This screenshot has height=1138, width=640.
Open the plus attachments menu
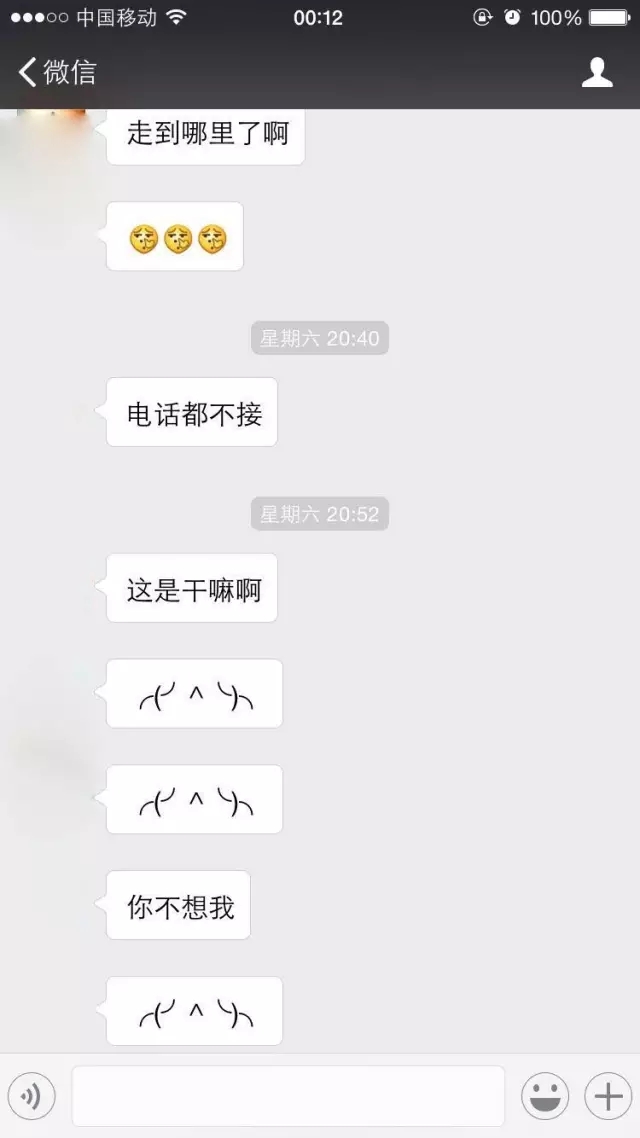(x=608, y=1097)
